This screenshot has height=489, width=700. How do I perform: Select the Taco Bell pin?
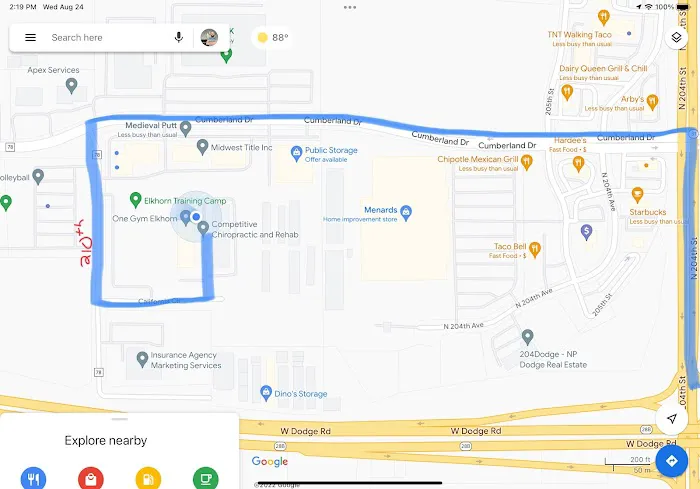pos(534,249)
